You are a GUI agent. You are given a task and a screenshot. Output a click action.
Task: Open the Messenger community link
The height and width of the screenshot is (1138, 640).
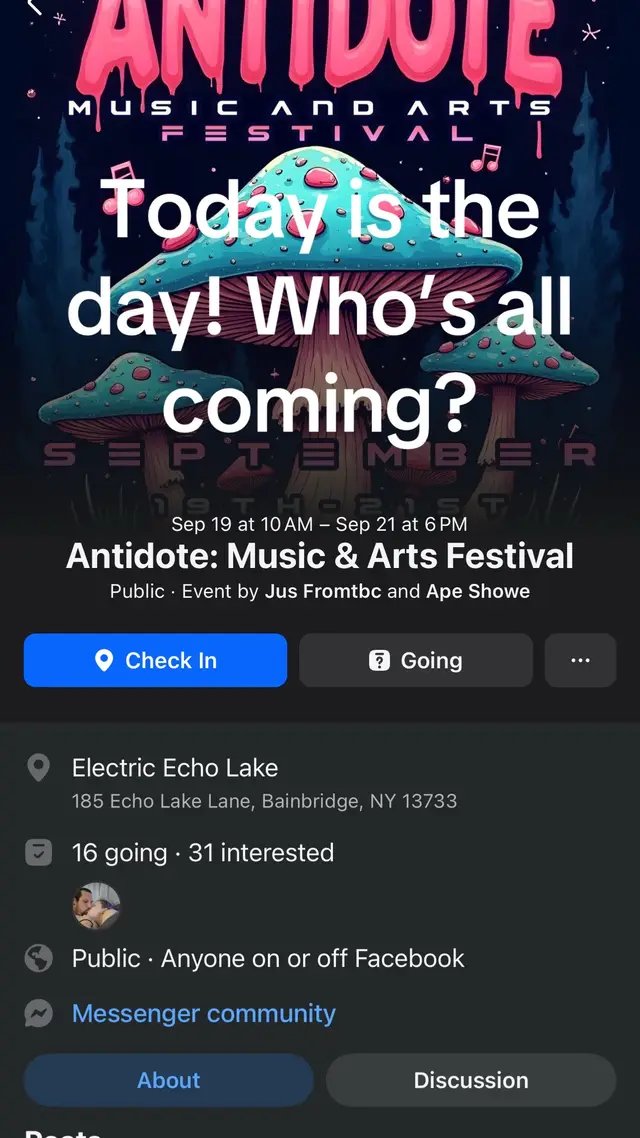[203, 1013]
